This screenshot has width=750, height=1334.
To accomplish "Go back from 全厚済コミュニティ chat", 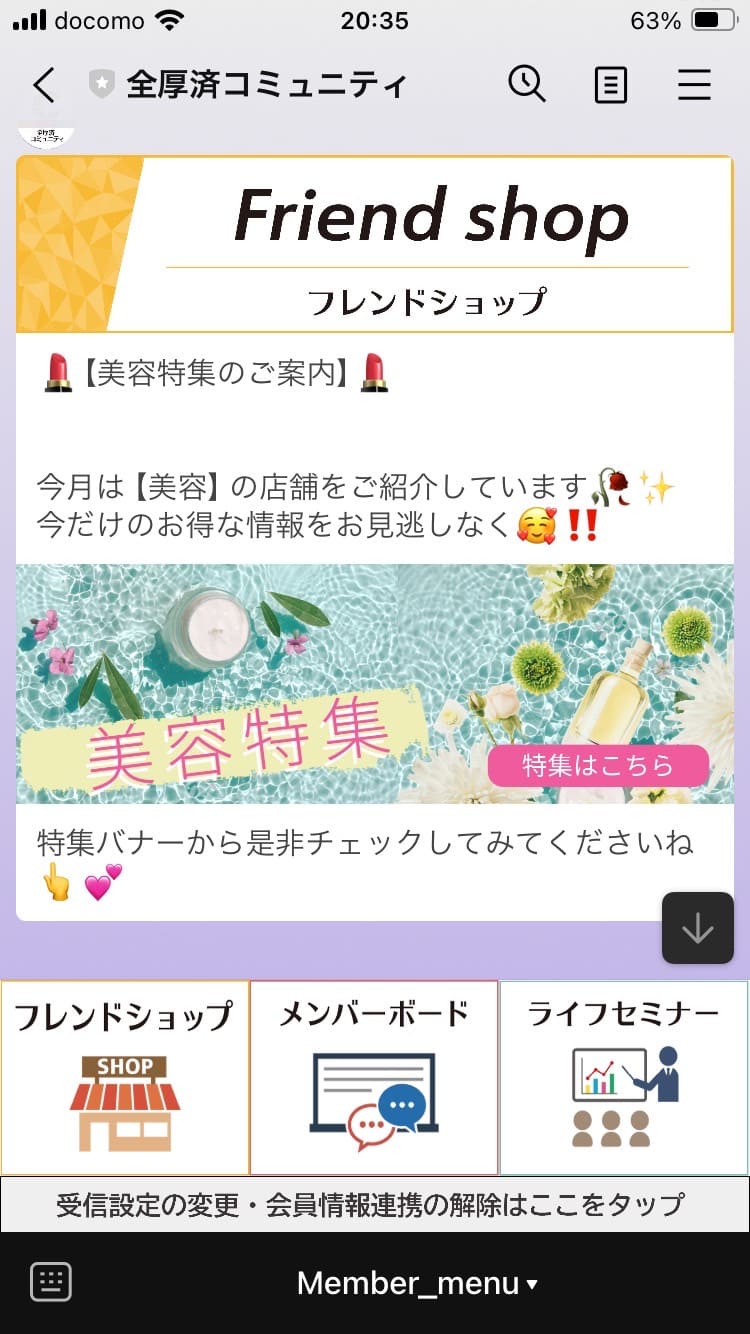I will point(43,85).
